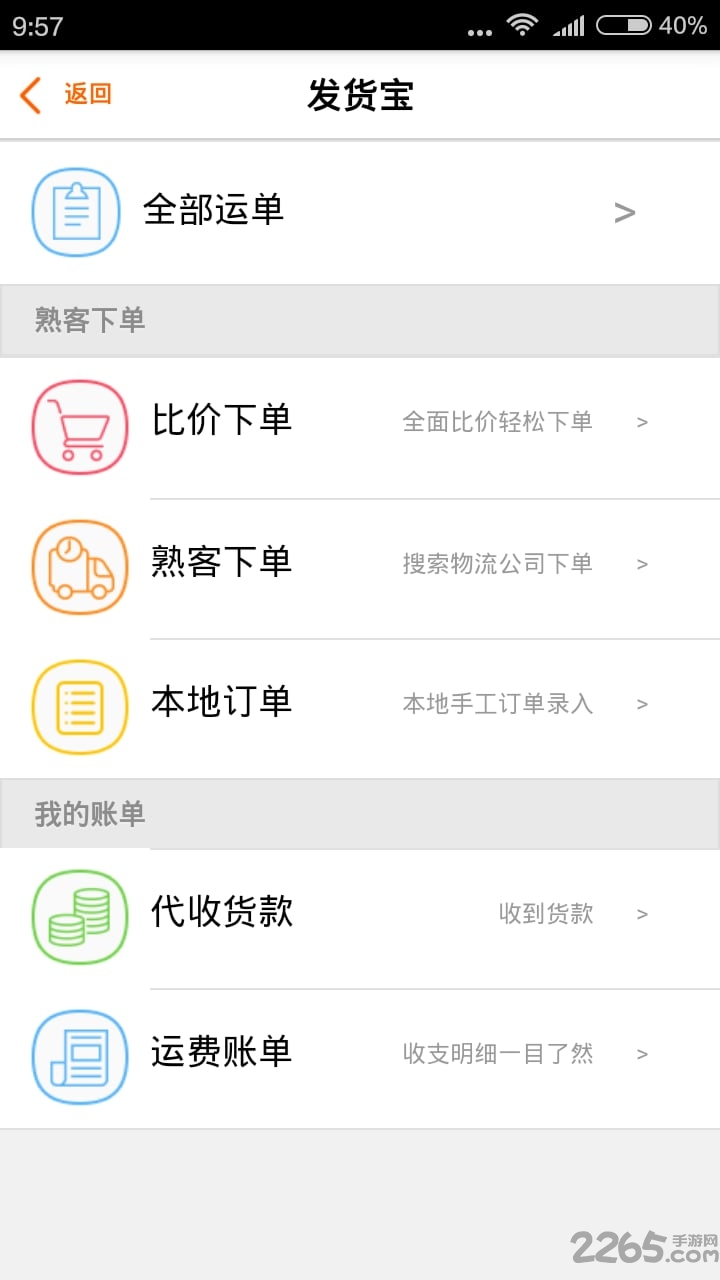Tap the 返回 button

coord(88,95)
